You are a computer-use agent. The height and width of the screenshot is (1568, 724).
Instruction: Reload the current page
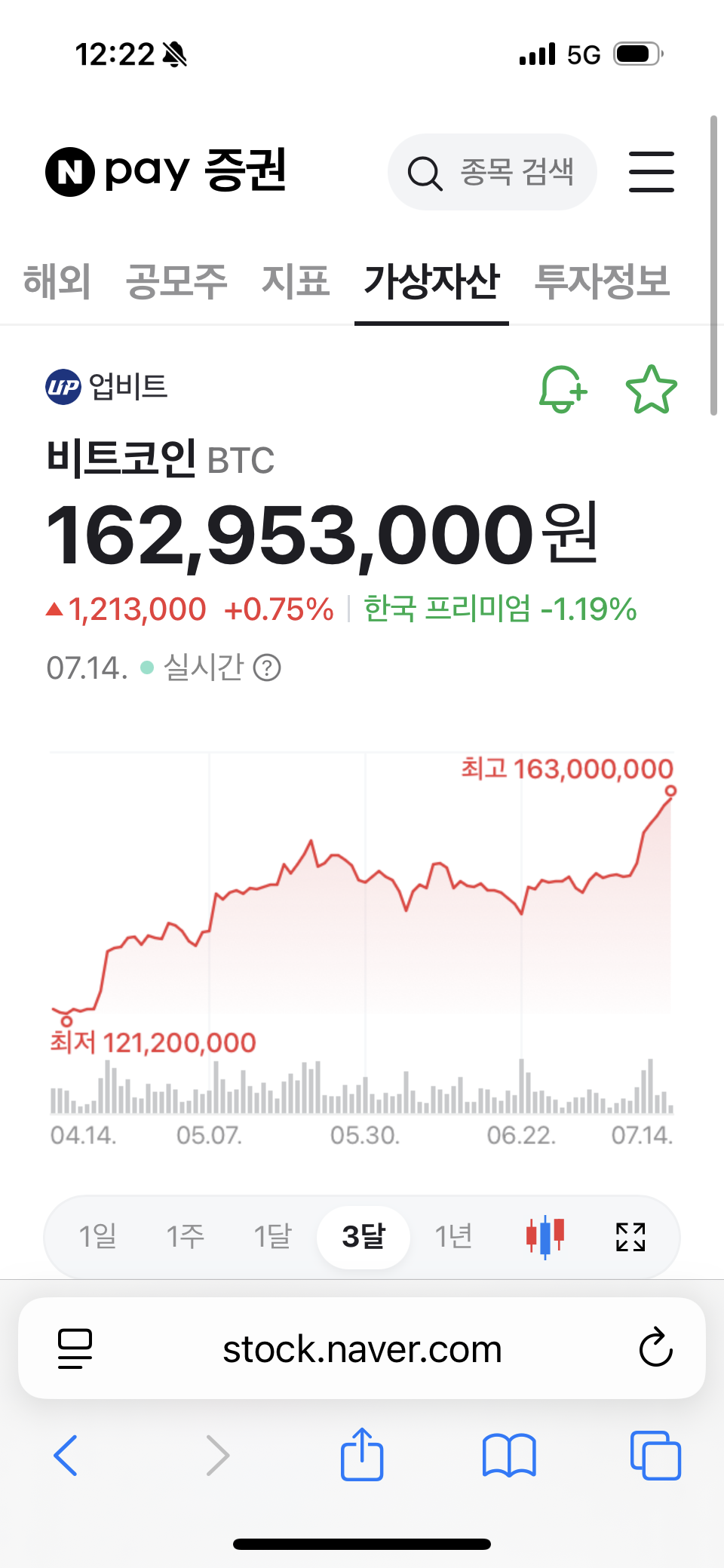pyautogui.click(x=655, y=1349)
